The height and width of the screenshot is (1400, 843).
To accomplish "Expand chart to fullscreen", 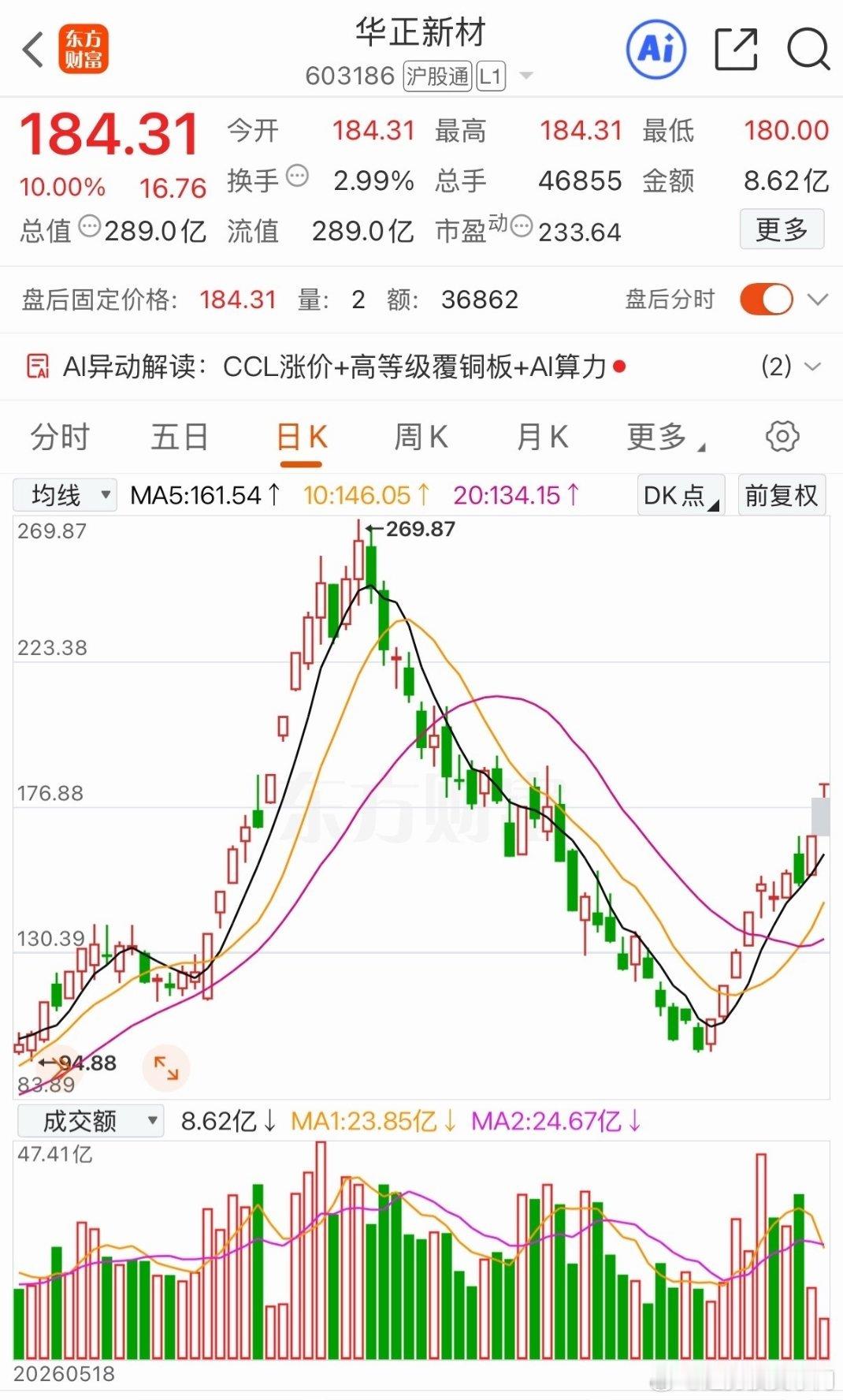I will click(166, 1068).
